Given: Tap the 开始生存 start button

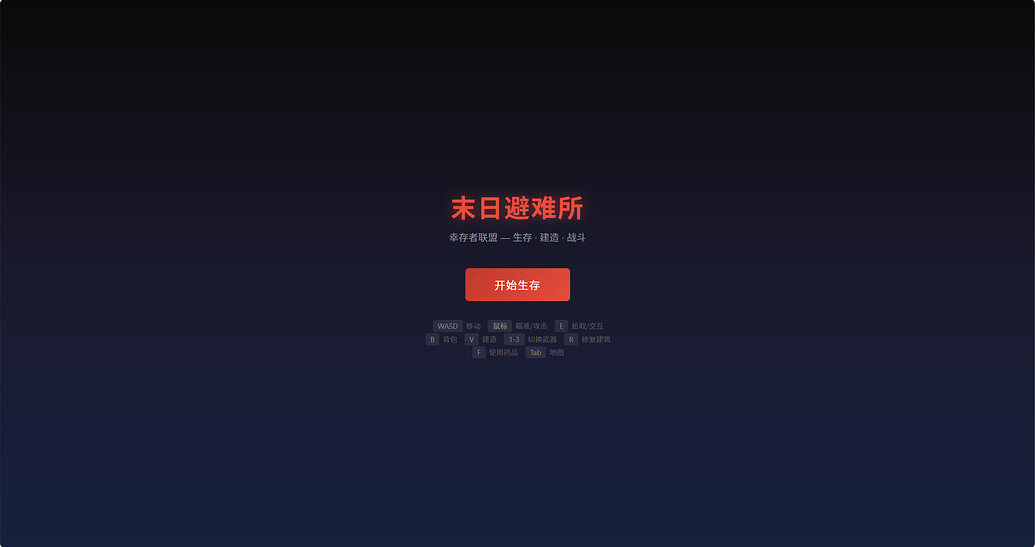Looking at the screenshot, I should tap(517, 285).
